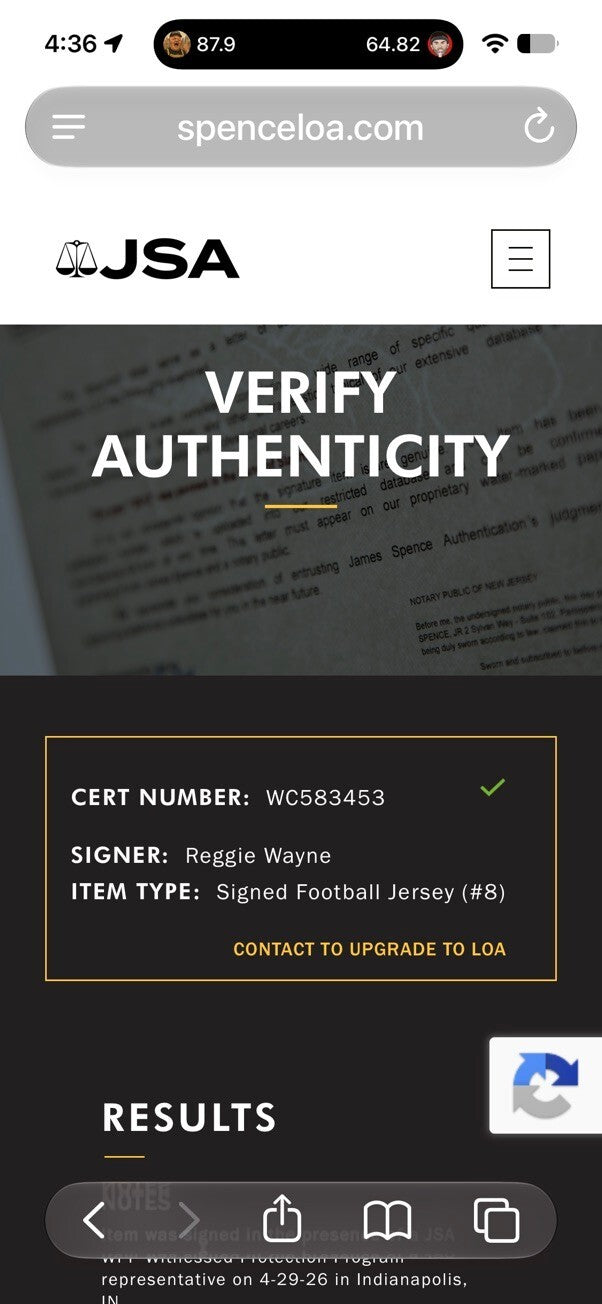Show all open Safari tabs

[496, 1220]
